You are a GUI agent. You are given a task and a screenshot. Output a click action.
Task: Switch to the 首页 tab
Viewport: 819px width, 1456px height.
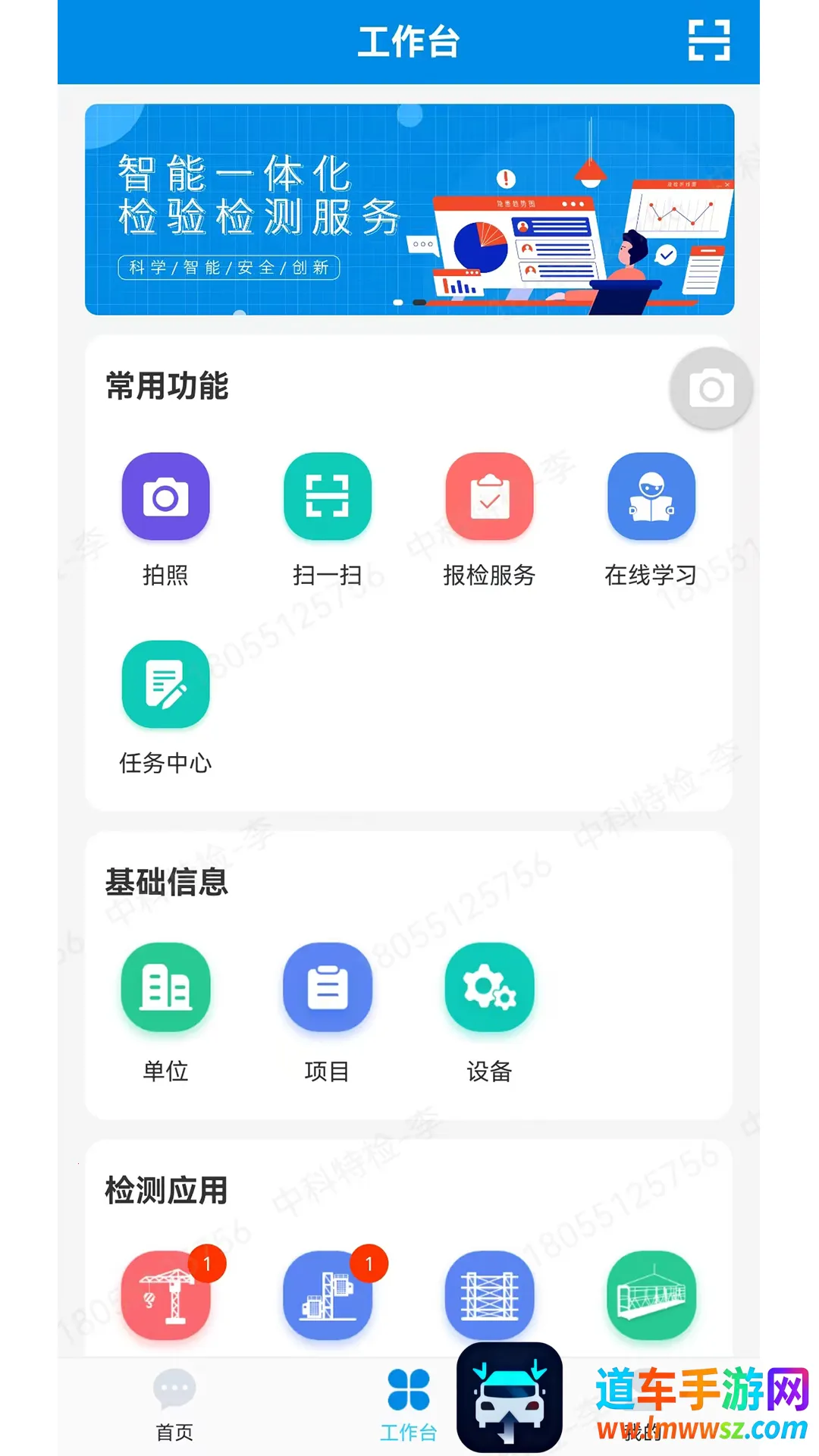click(174, 1404)
